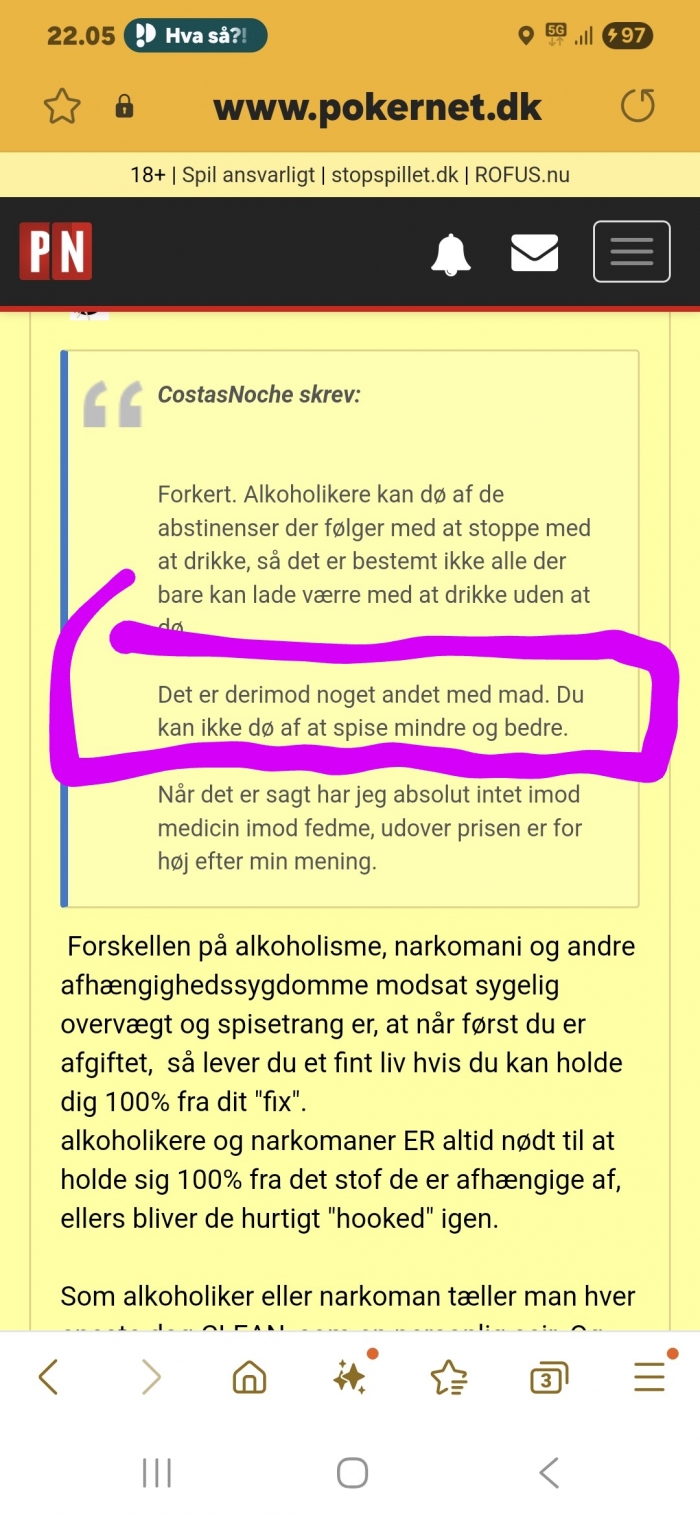Tap the system home button
The image size is (700, 1517).
[x=352, y=1472]
